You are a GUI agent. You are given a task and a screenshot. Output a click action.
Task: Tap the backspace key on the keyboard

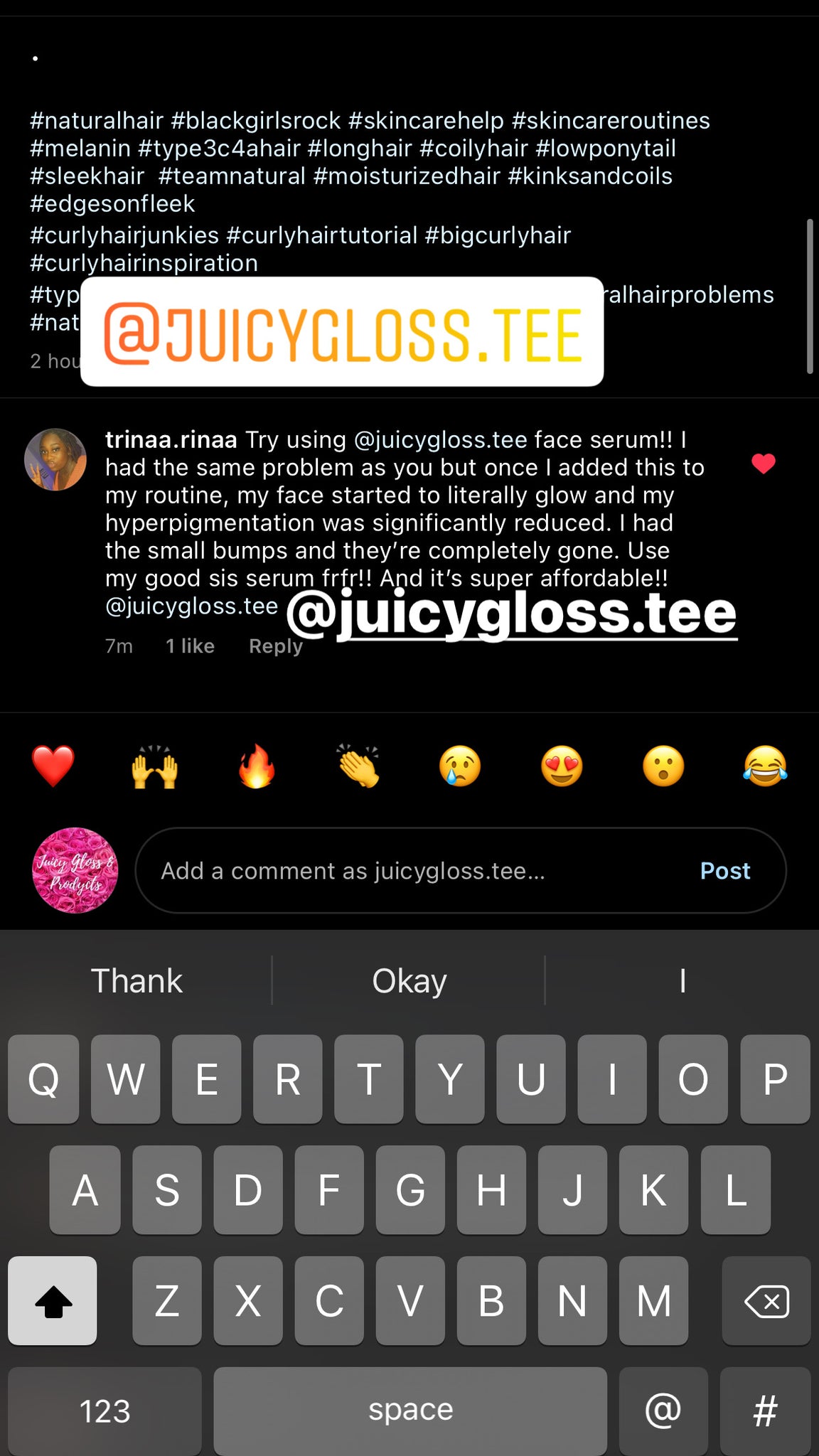[x=766, y=1300]
